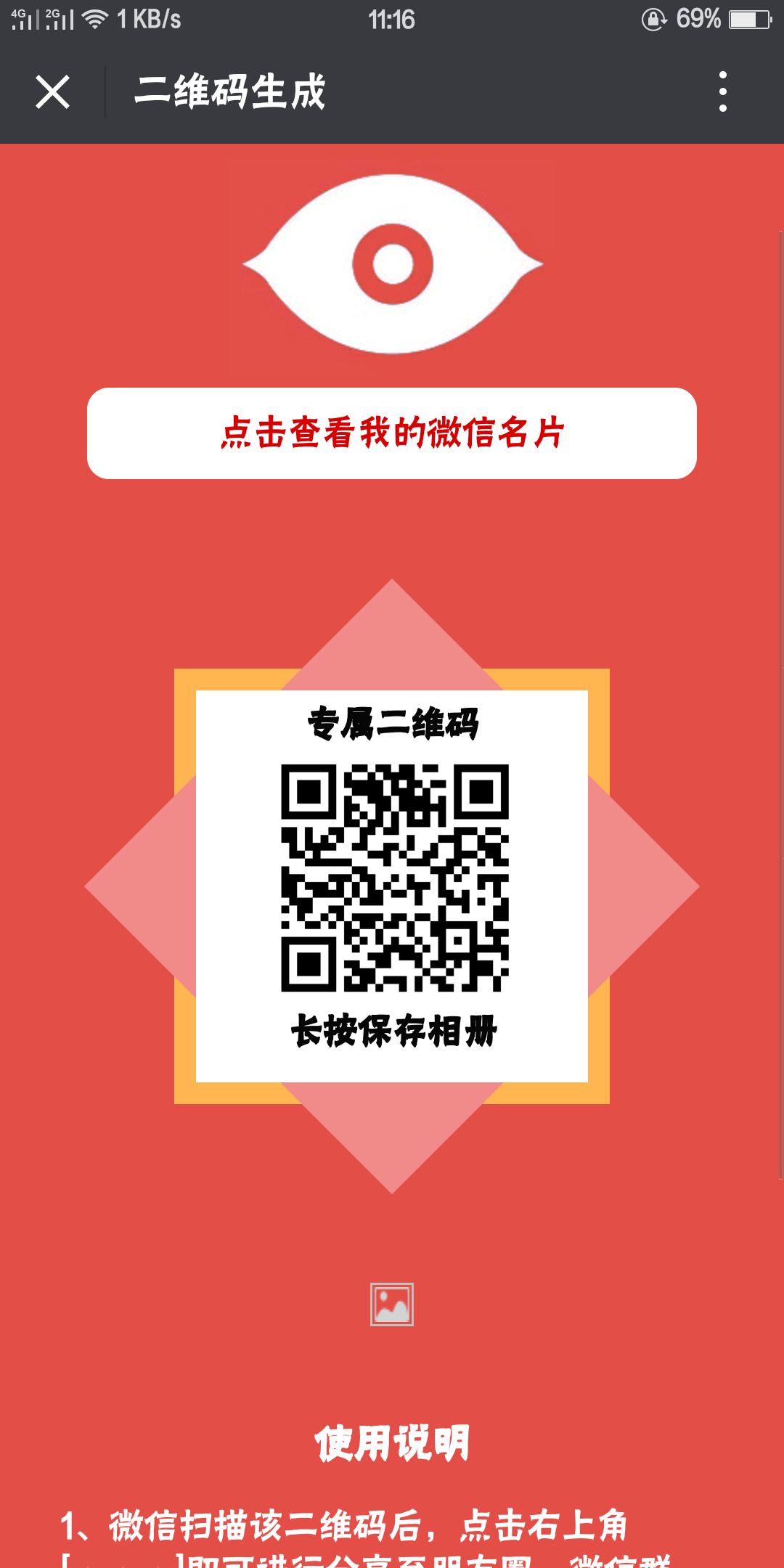
Task: Close the 二维码生成 page
Action: click(53, 92)
